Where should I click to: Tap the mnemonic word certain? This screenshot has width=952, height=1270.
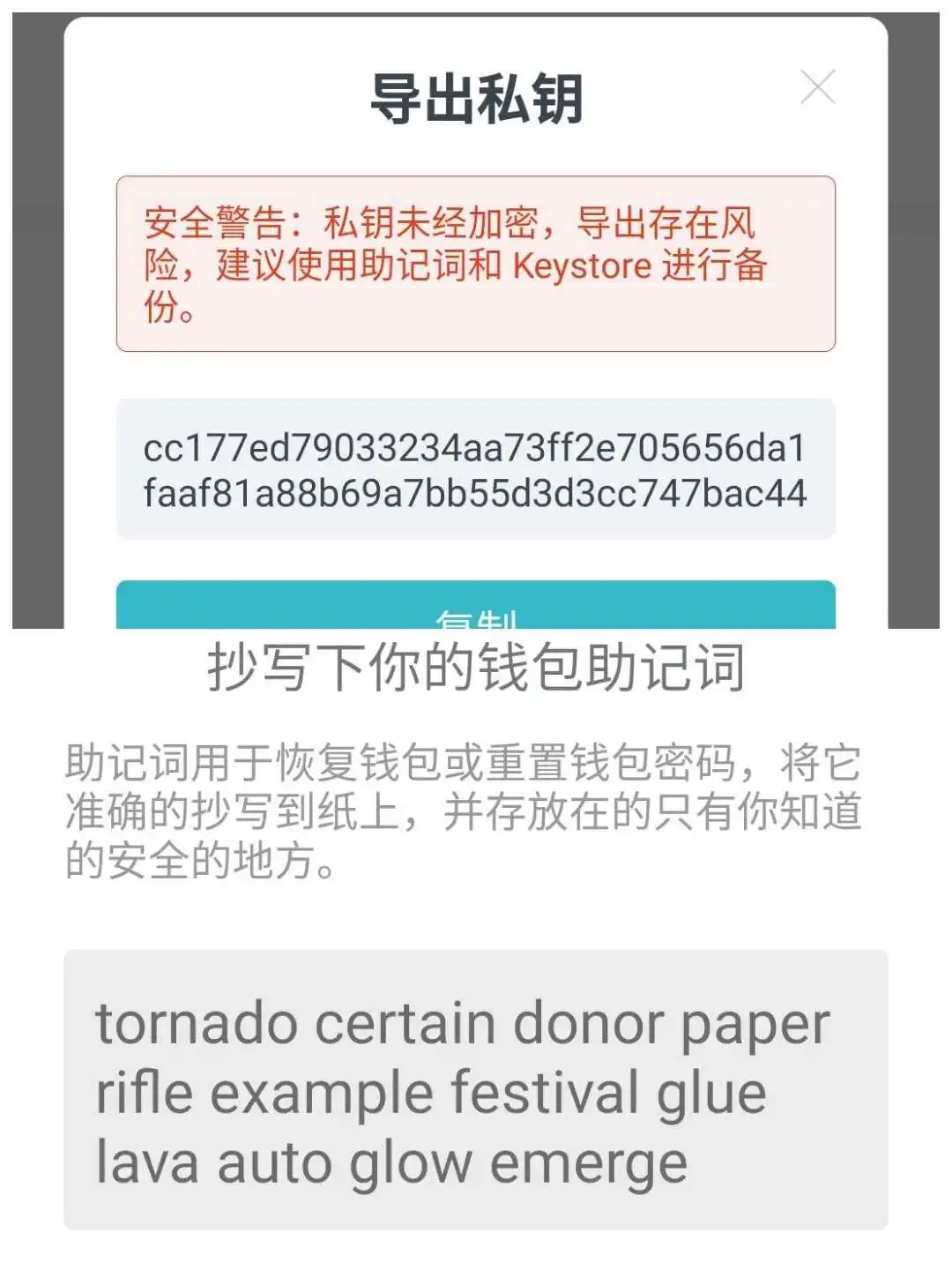pos(405,1023)
